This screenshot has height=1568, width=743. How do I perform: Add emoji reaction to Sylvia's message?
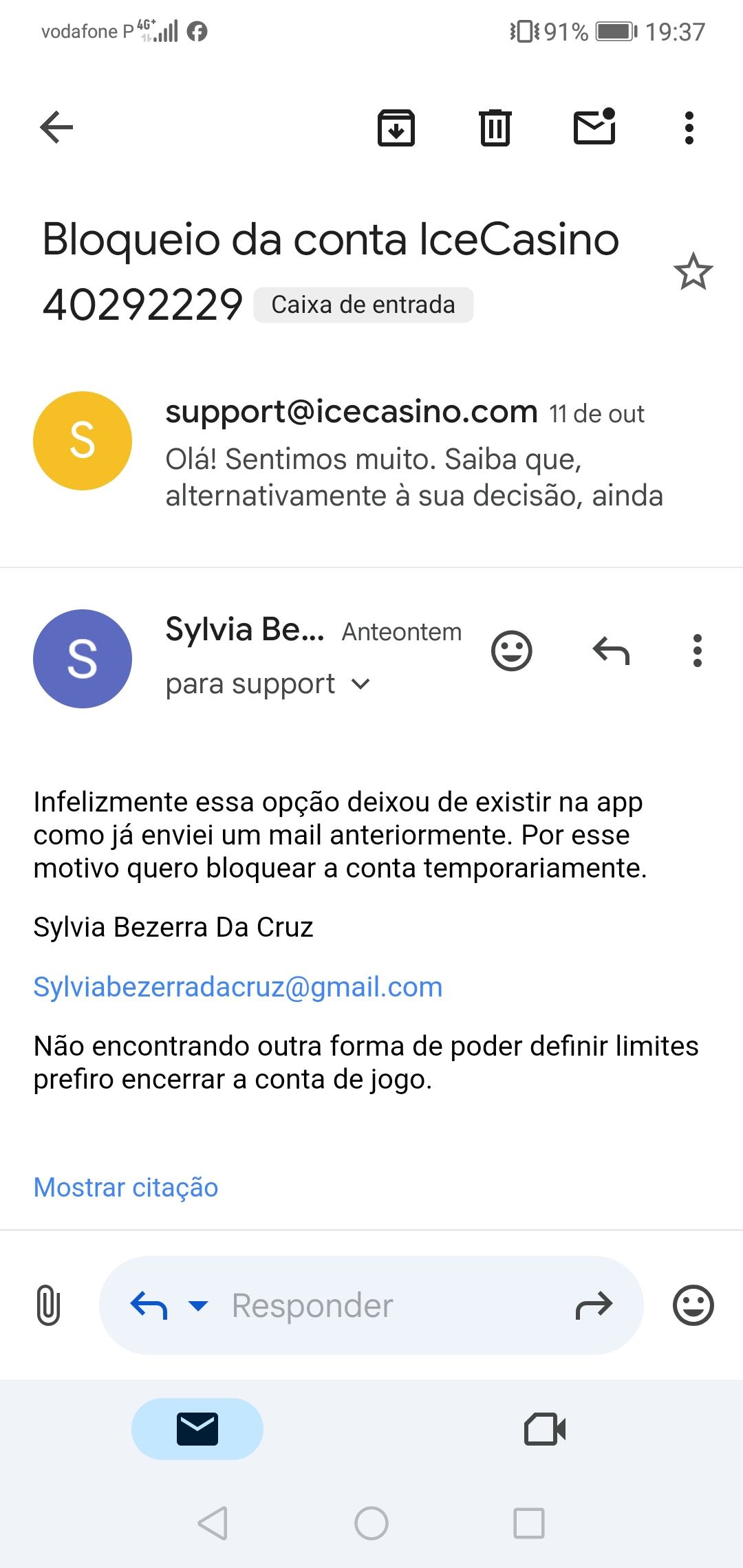(512, 651)
